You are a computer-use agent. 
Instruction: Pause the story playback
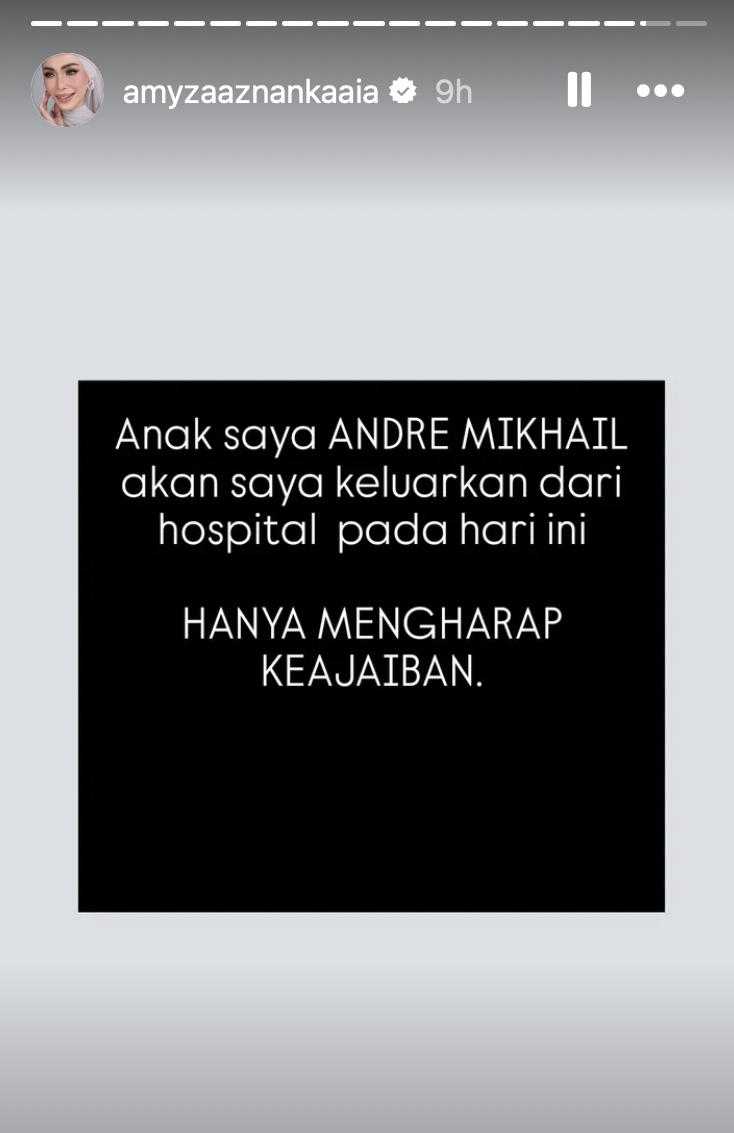[579, 90]
